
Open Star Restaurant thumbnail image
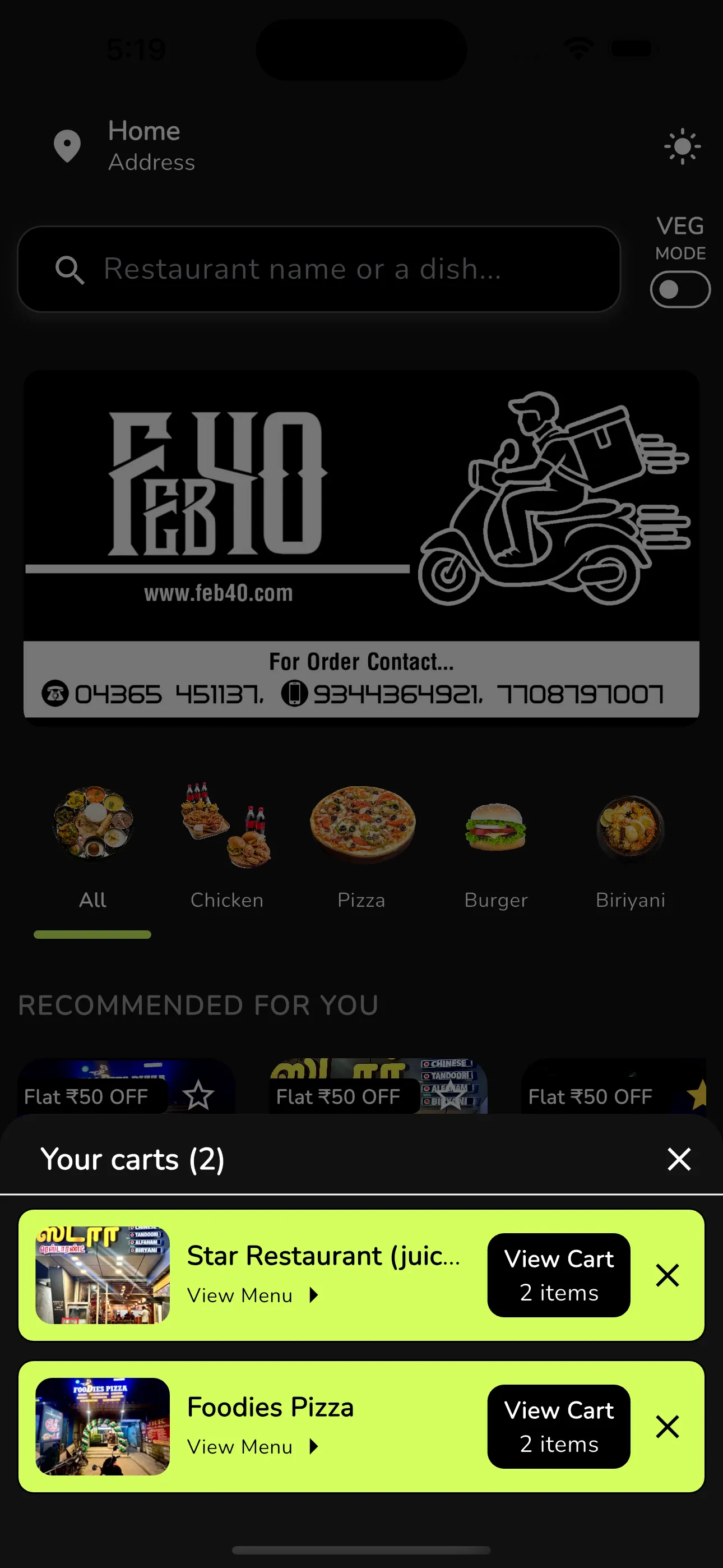click(102, 1275)
